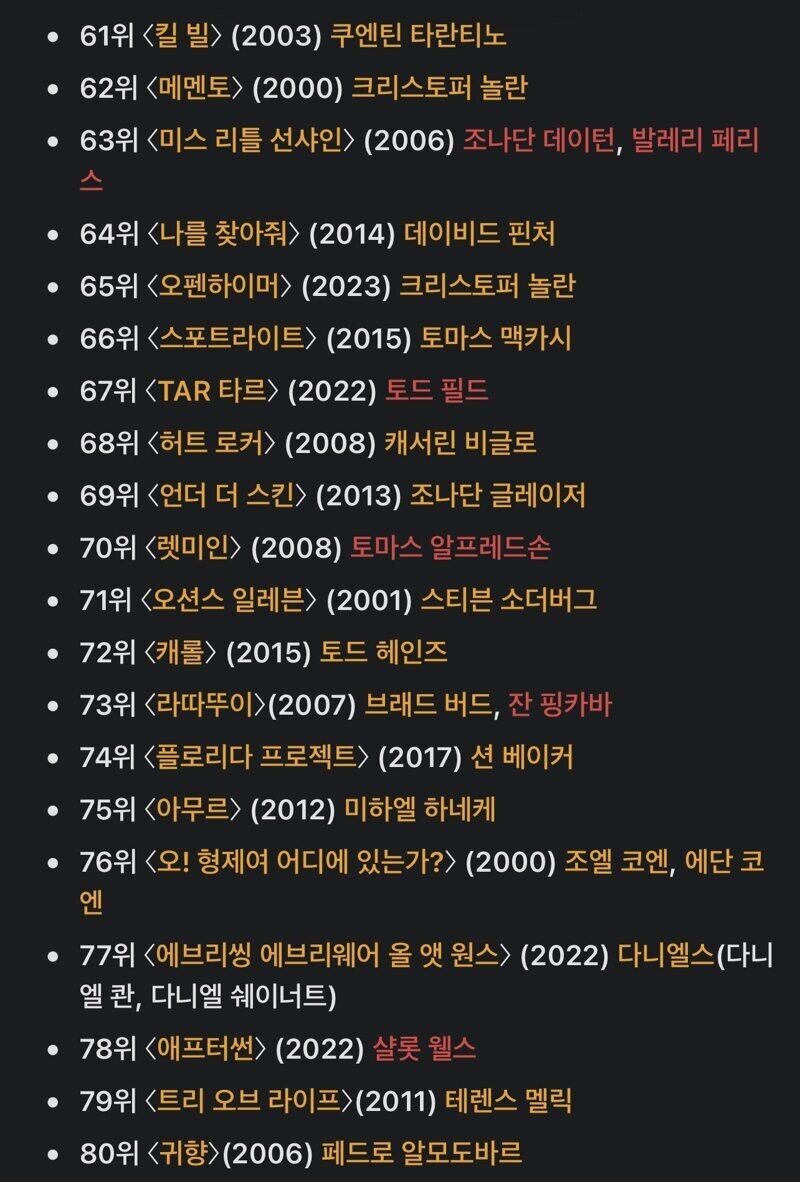Open the 에브리씽 에브리웨어 올 앳 원스 link

pyautogui.click(x=327, y=956)
